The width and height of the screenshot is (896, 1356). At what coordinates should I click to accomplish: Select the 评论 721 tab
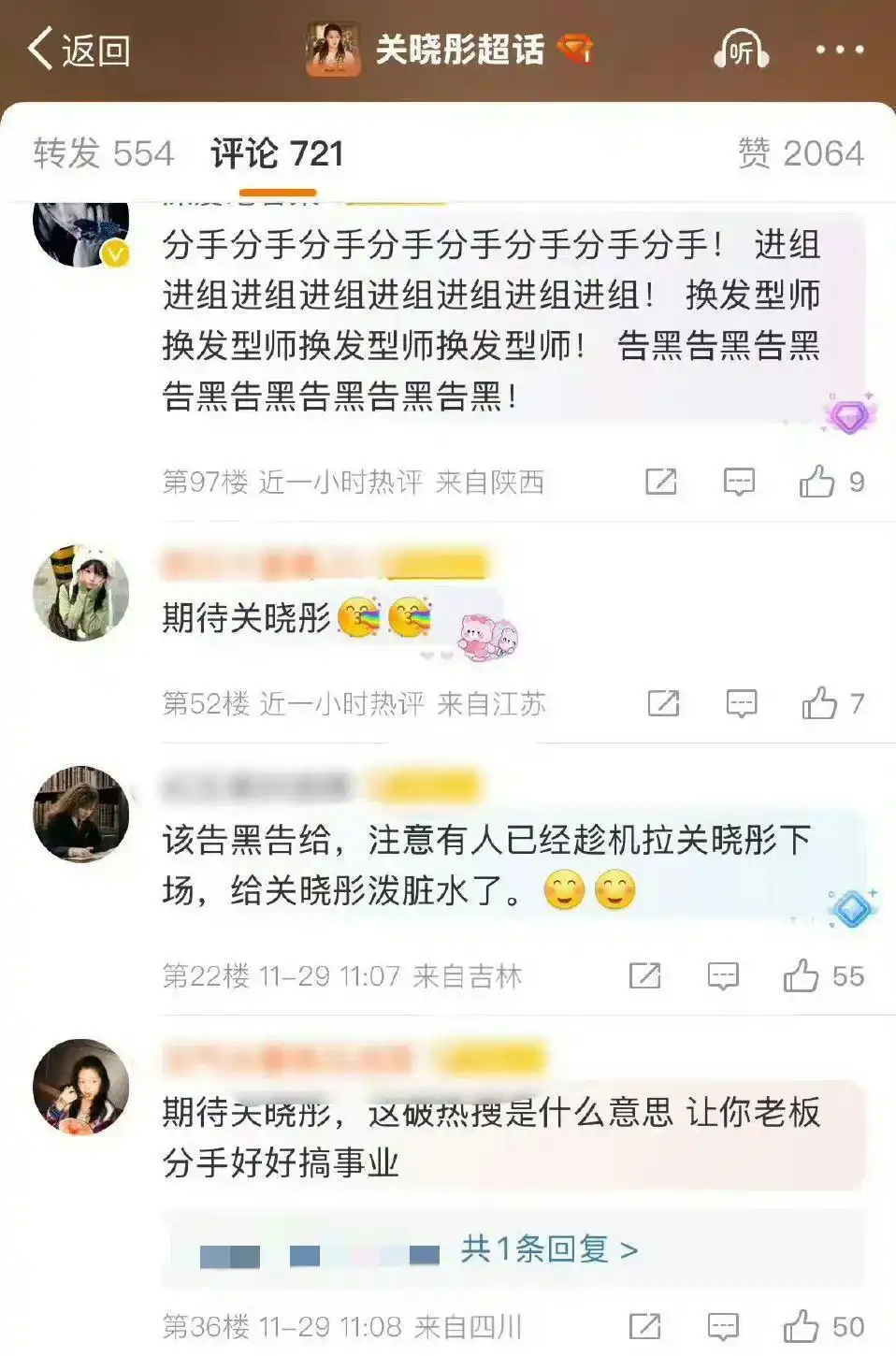point(277,153)
